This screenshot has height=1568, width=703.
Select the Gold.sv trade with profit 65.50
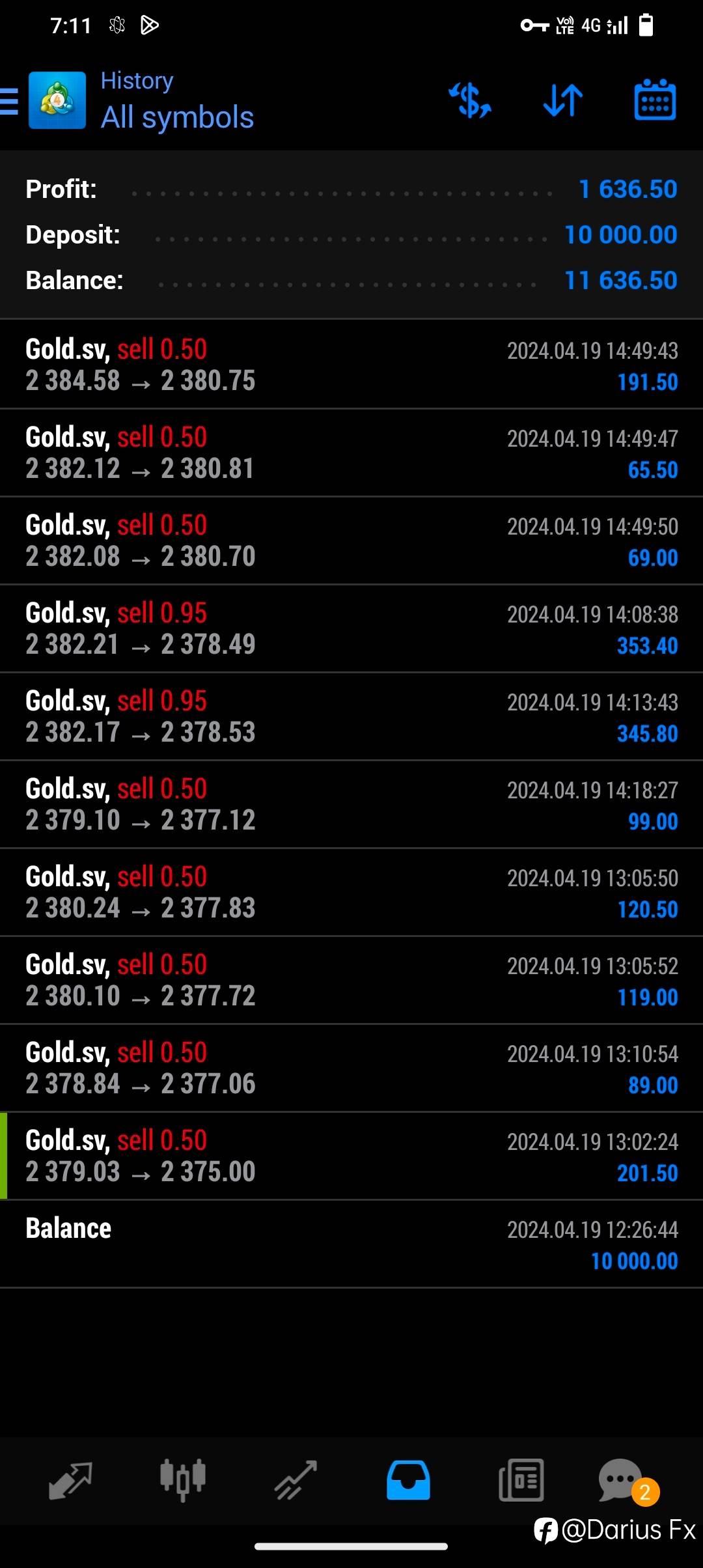click(351, 453)
